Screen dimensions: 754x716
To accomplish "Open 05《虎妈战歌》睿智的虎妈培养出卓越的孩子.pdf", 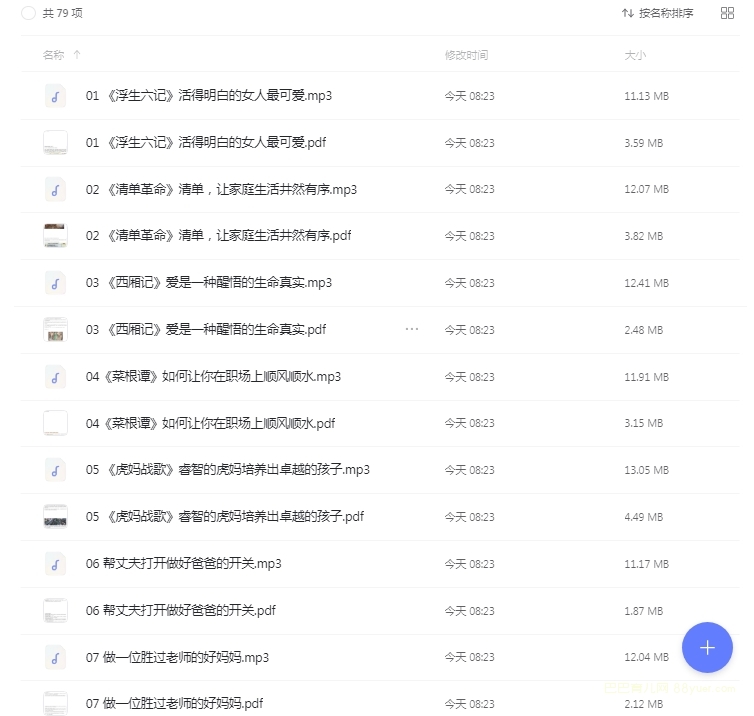I will [x=225, y=517].
